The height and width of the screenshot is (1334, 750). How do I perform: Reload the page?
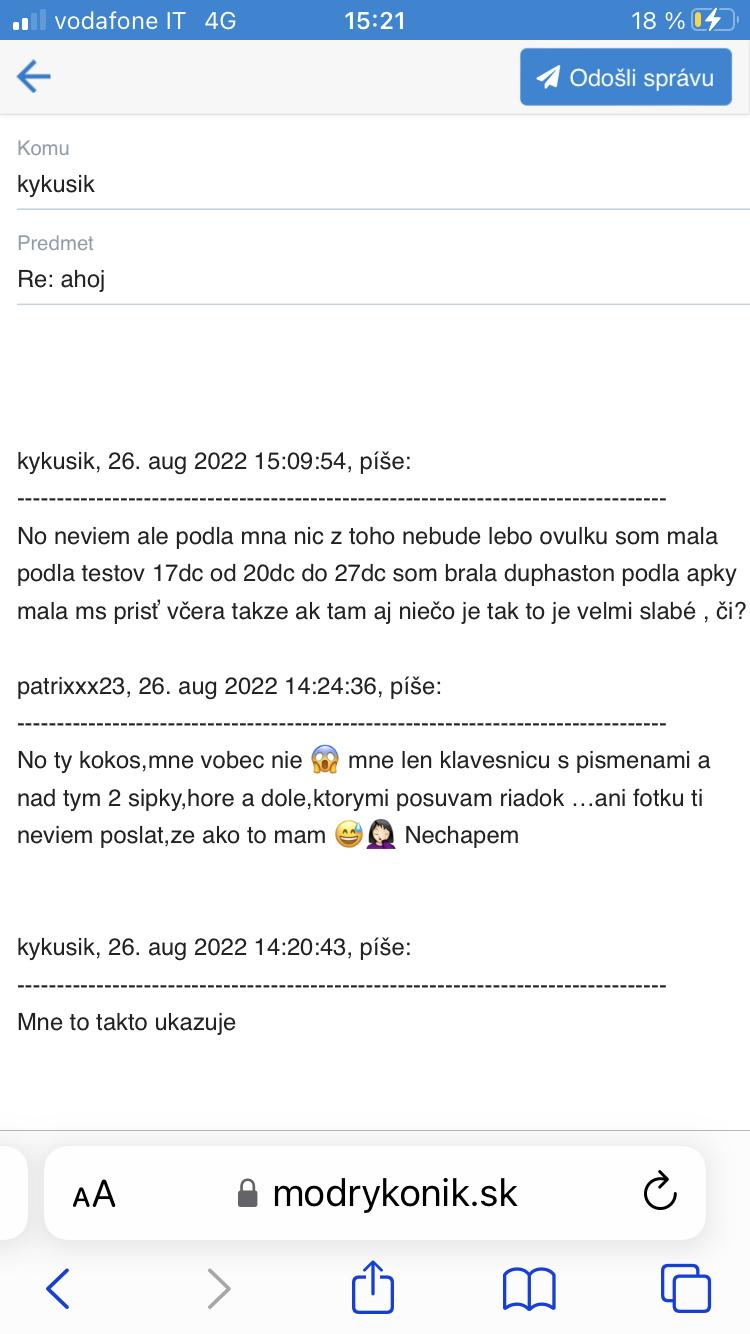660,1192
